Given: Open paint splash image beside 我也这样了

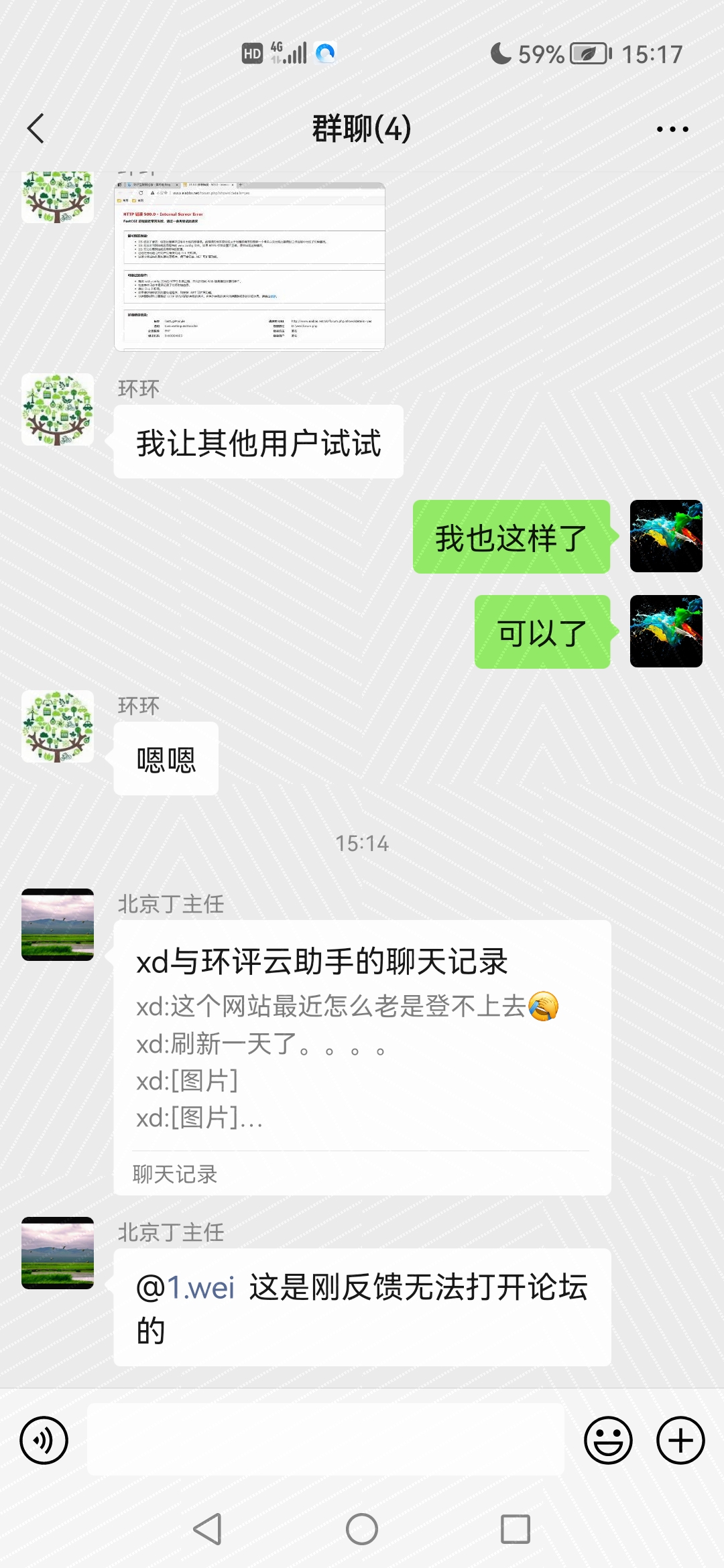Looking at the screenshot, I should 667,536.
